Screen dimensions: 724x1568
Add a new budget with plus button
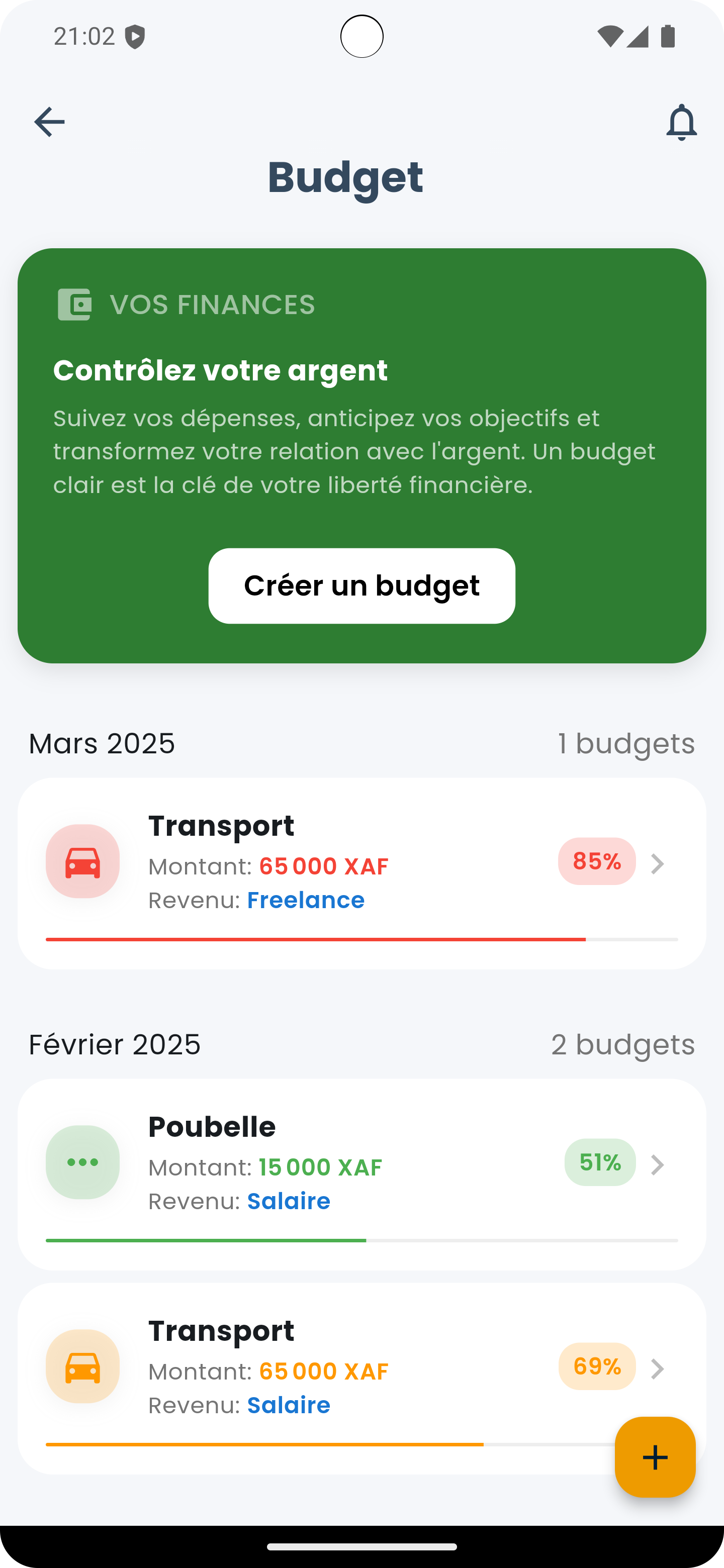655,1456
